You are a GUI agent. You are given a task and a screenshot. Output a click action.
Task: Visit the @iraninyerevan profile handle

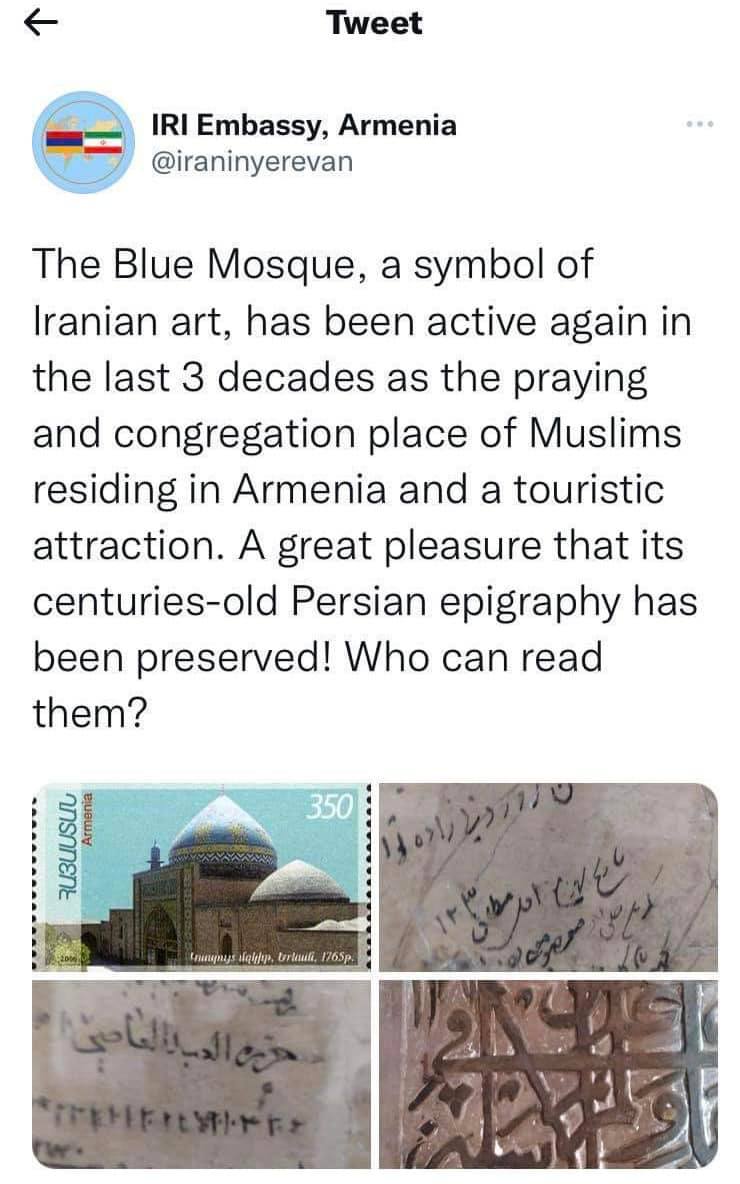251,161
